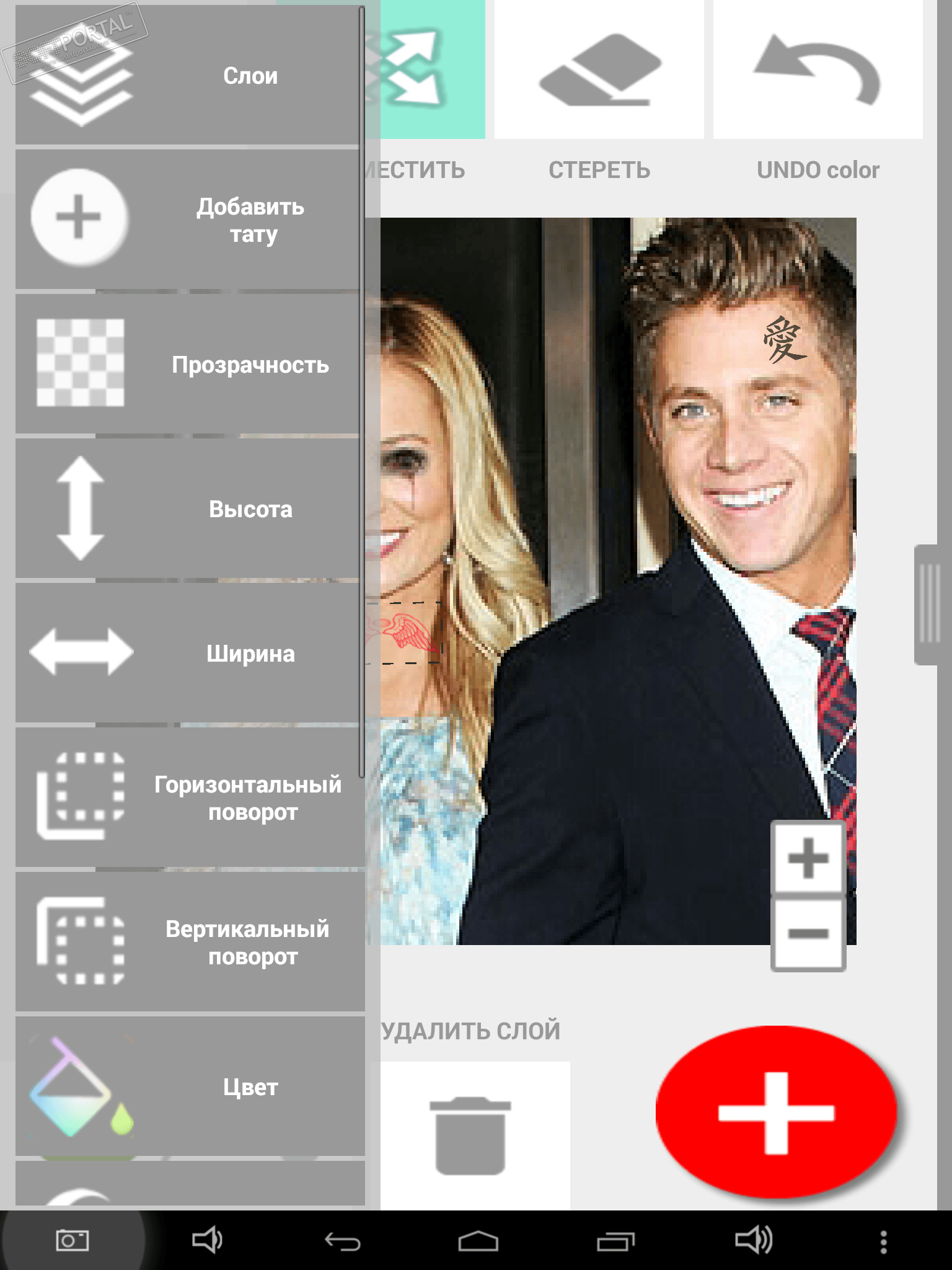Go to the home screen via navigation bar
Screen dimensions: 952x1270
(478, 1241)
